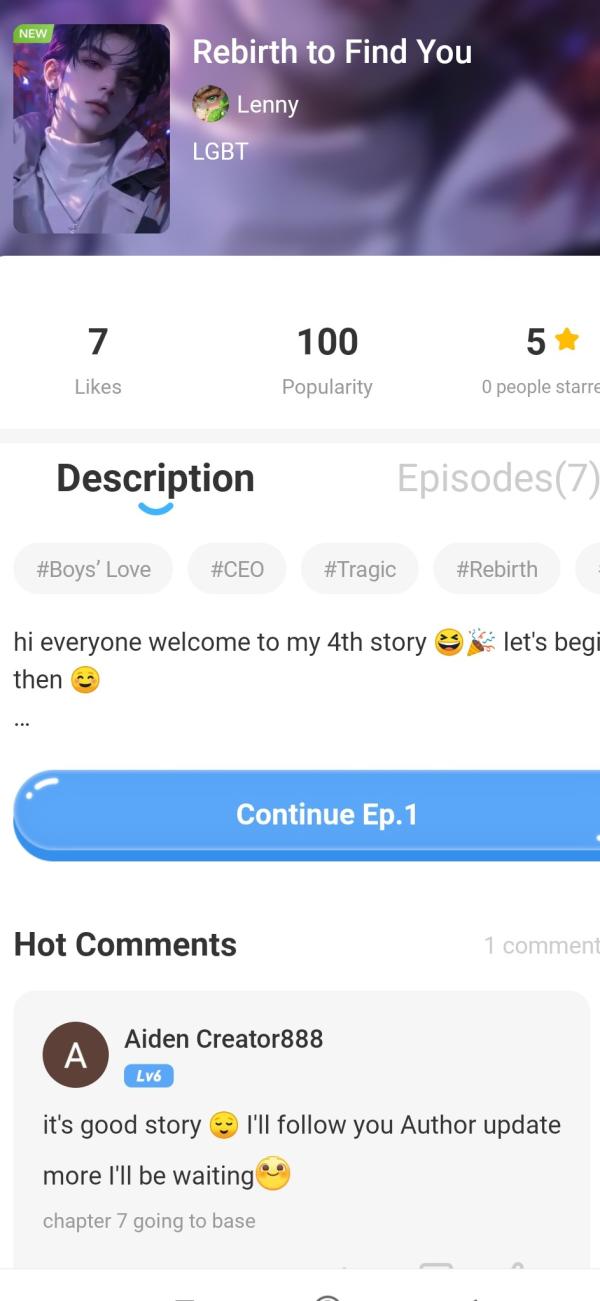
Task: Switch to the Episodes(7) tab
Action: point(497,479)
